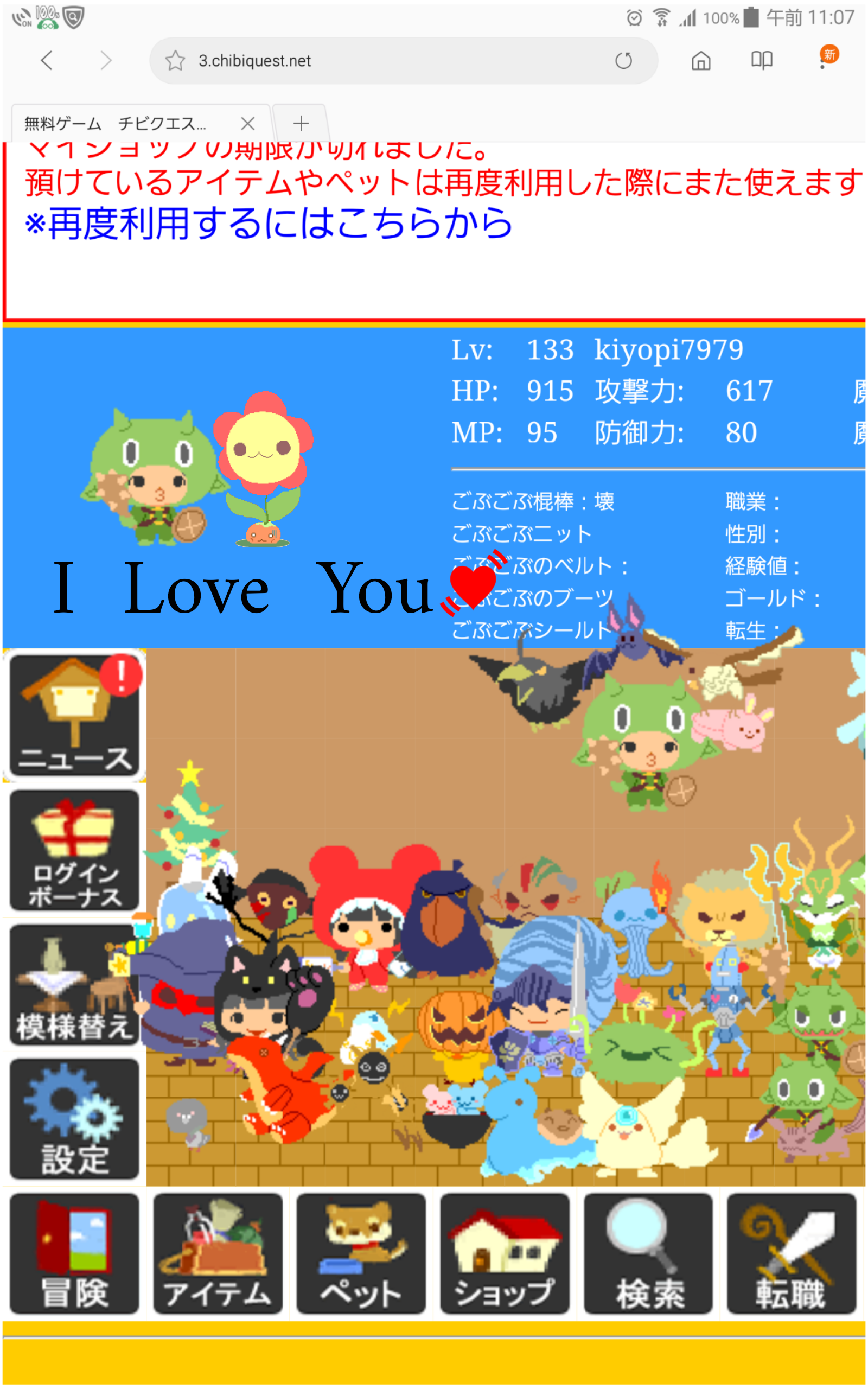Viewport: 868px width, 1389px height.
Task: Open the ニュース button
Action: pos(75,715)
